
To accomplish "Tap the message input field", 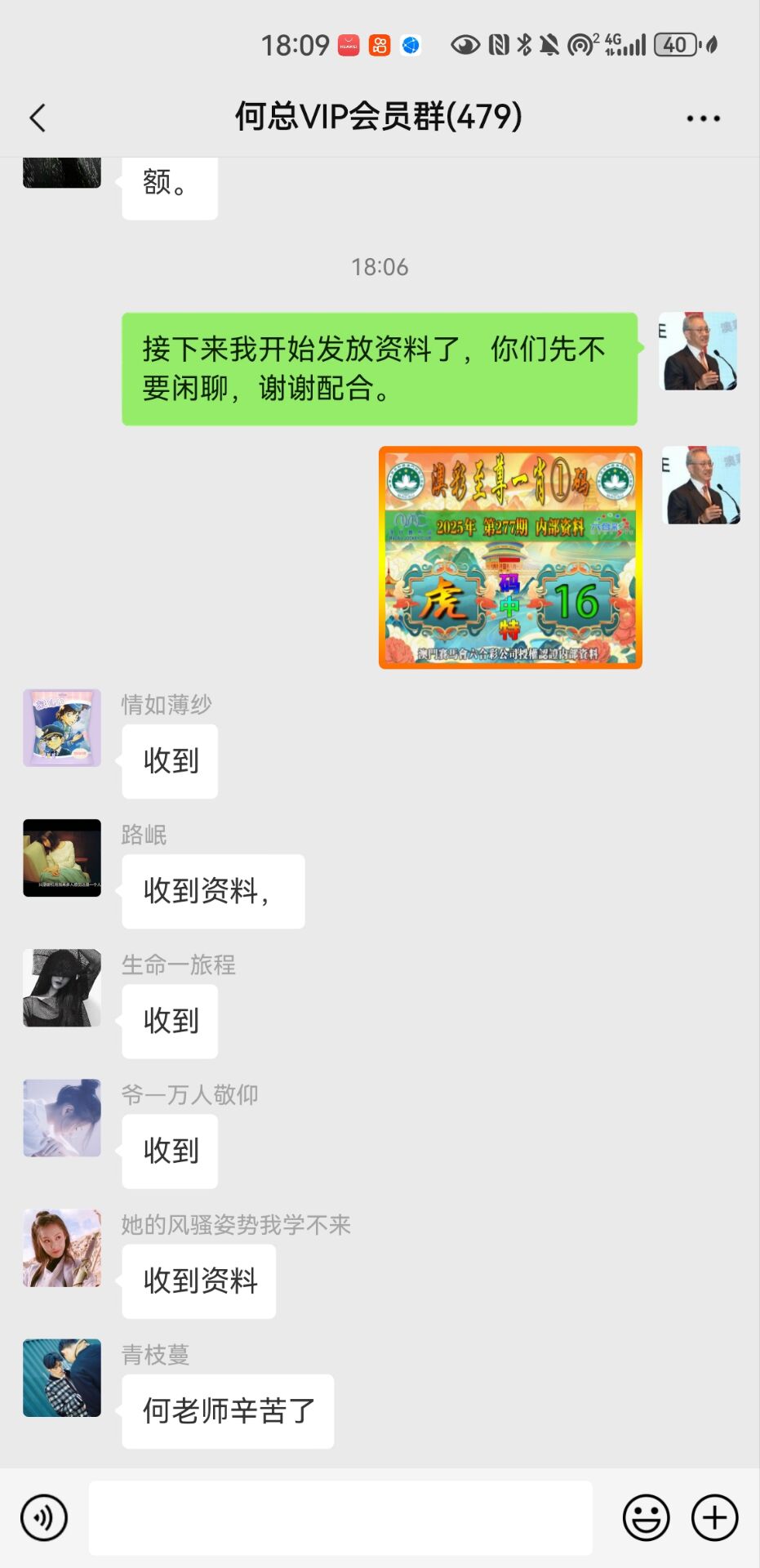I will point(343,1517).
